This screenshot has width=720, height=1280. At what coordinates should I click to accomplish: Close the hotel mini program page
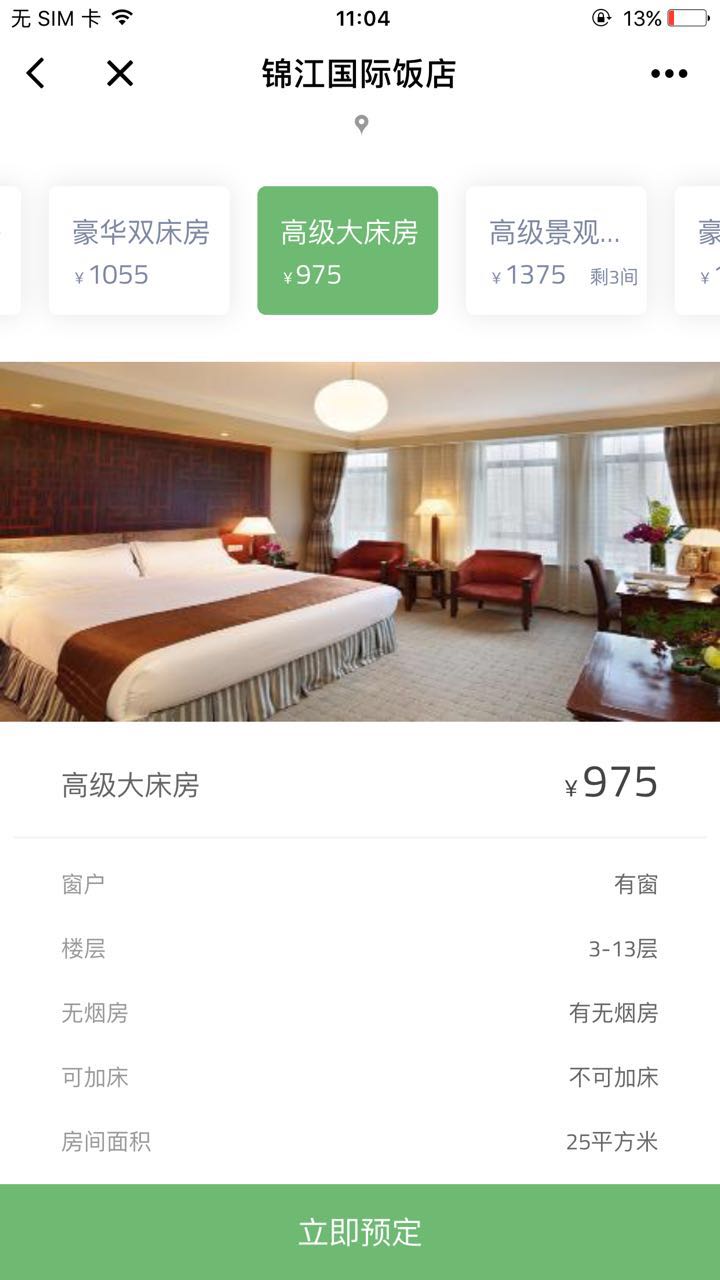[120, 73]
